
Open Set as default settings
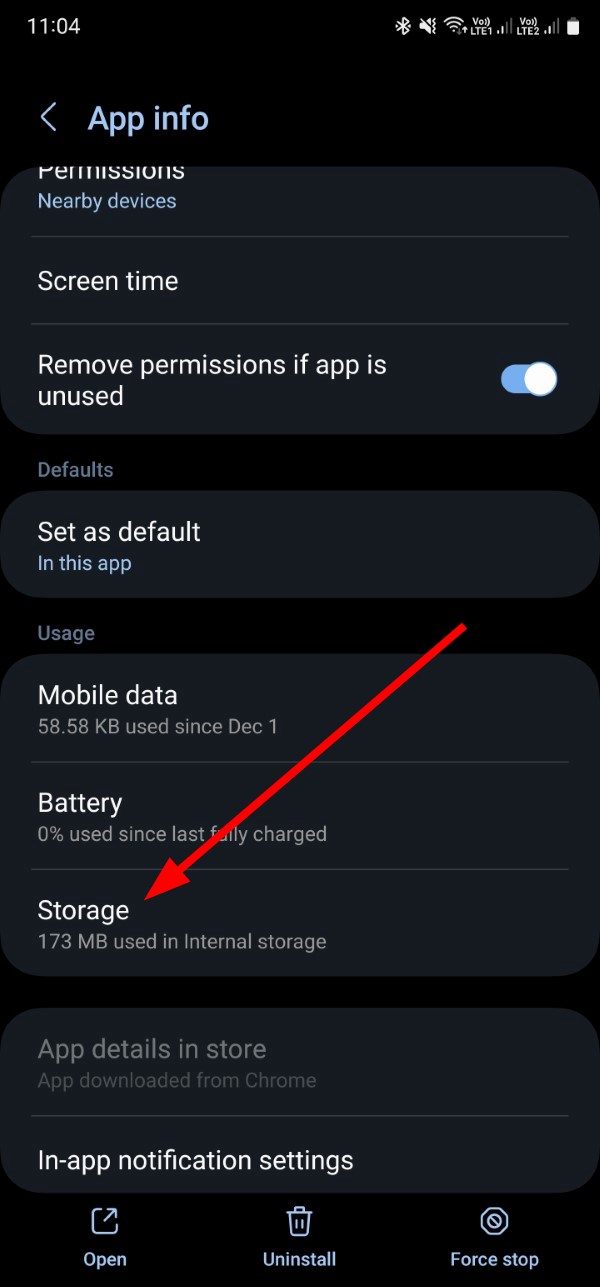(300, 545)
